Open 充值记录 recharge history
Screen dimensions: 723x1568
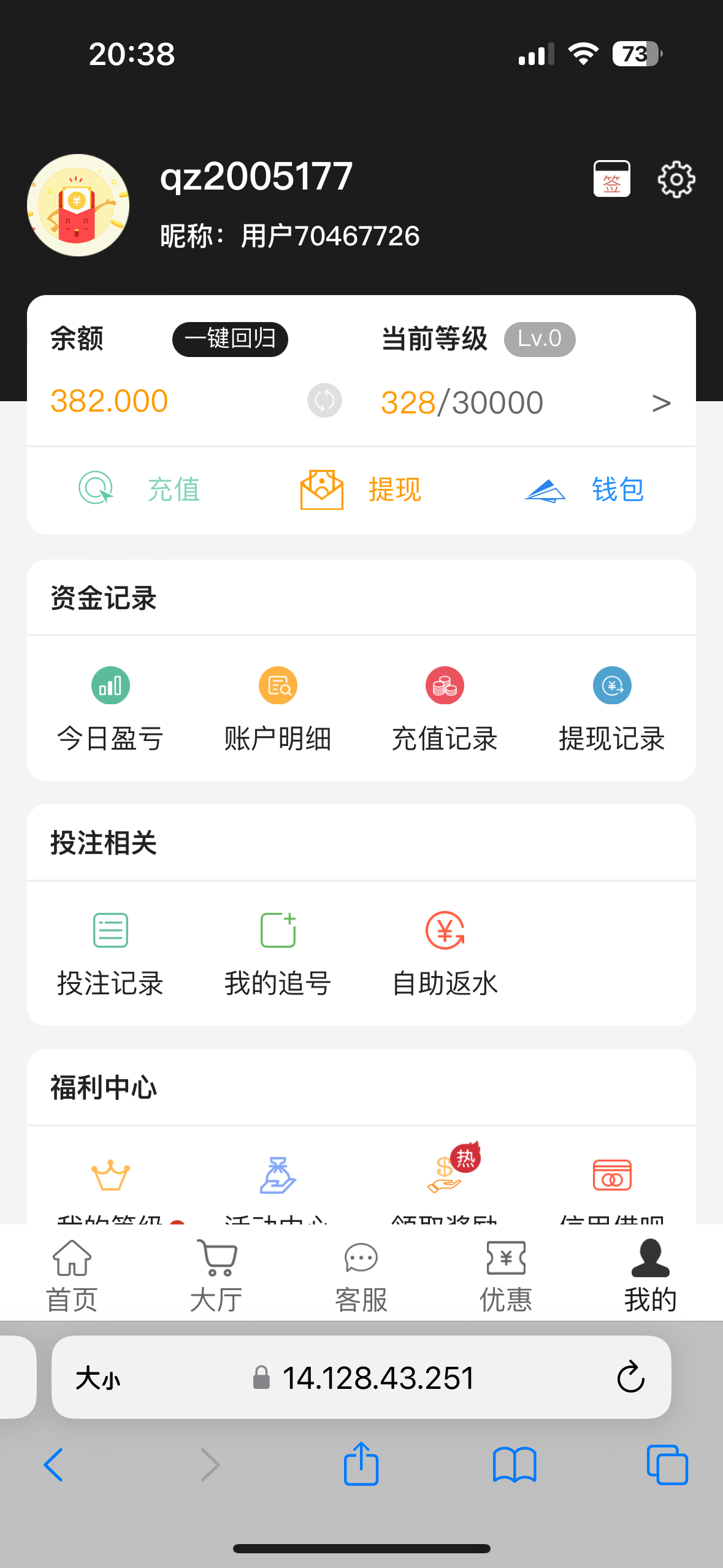point(445,709)
